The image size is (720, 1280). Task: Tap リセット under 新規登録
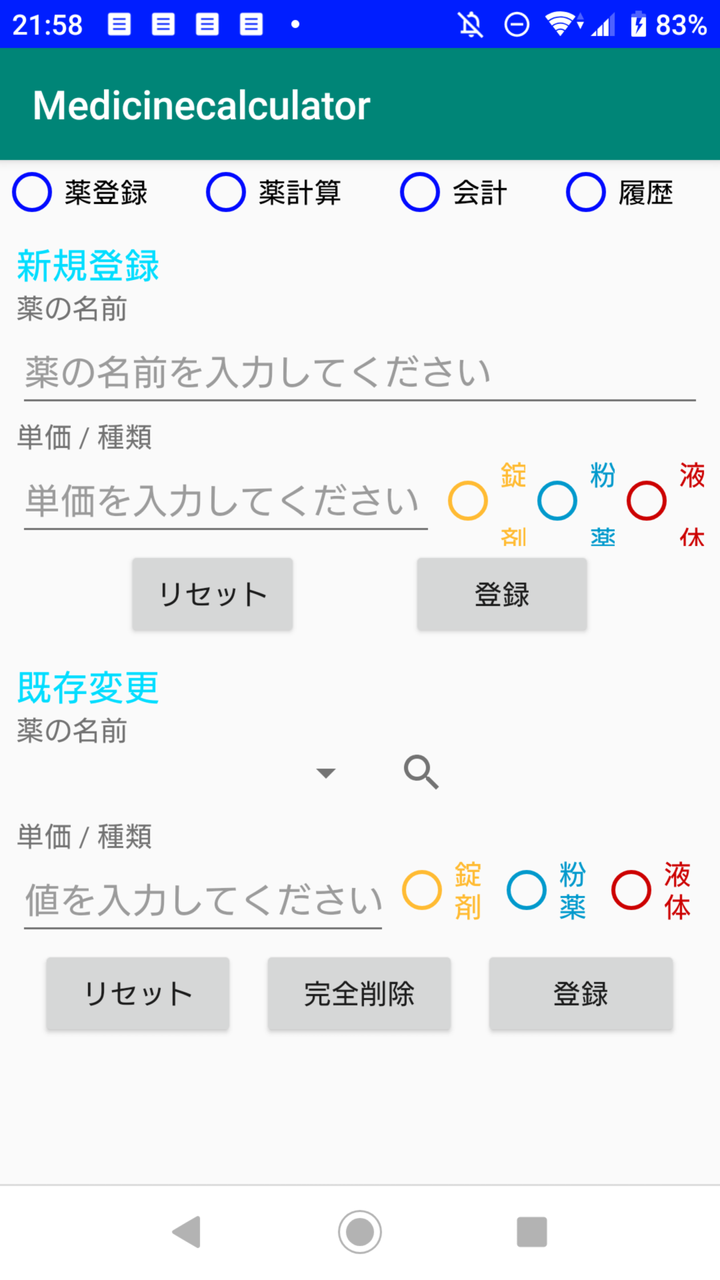[213, 594]
